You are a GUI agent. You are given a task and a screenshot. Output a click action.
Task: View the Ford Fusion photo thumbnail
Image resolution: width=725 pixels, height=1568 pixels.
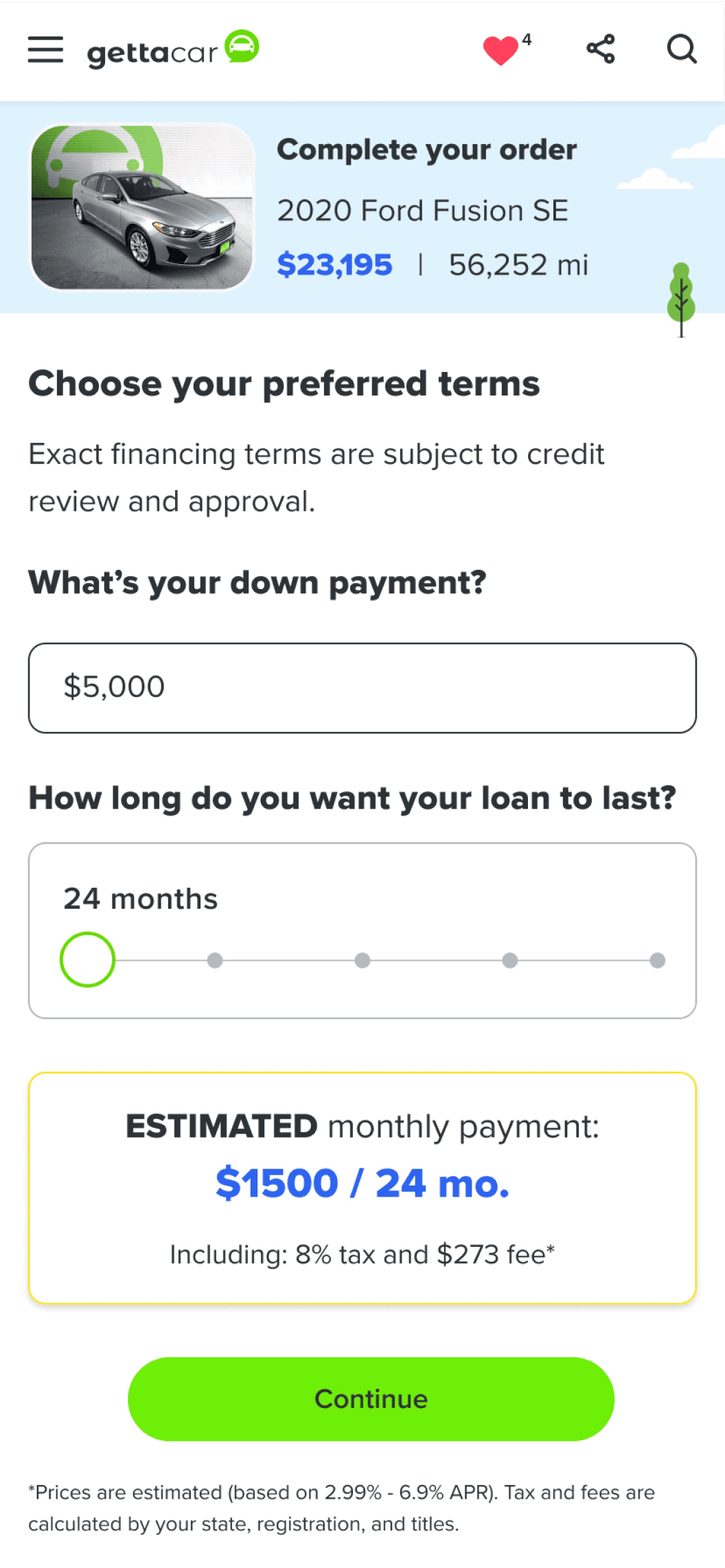141,207
